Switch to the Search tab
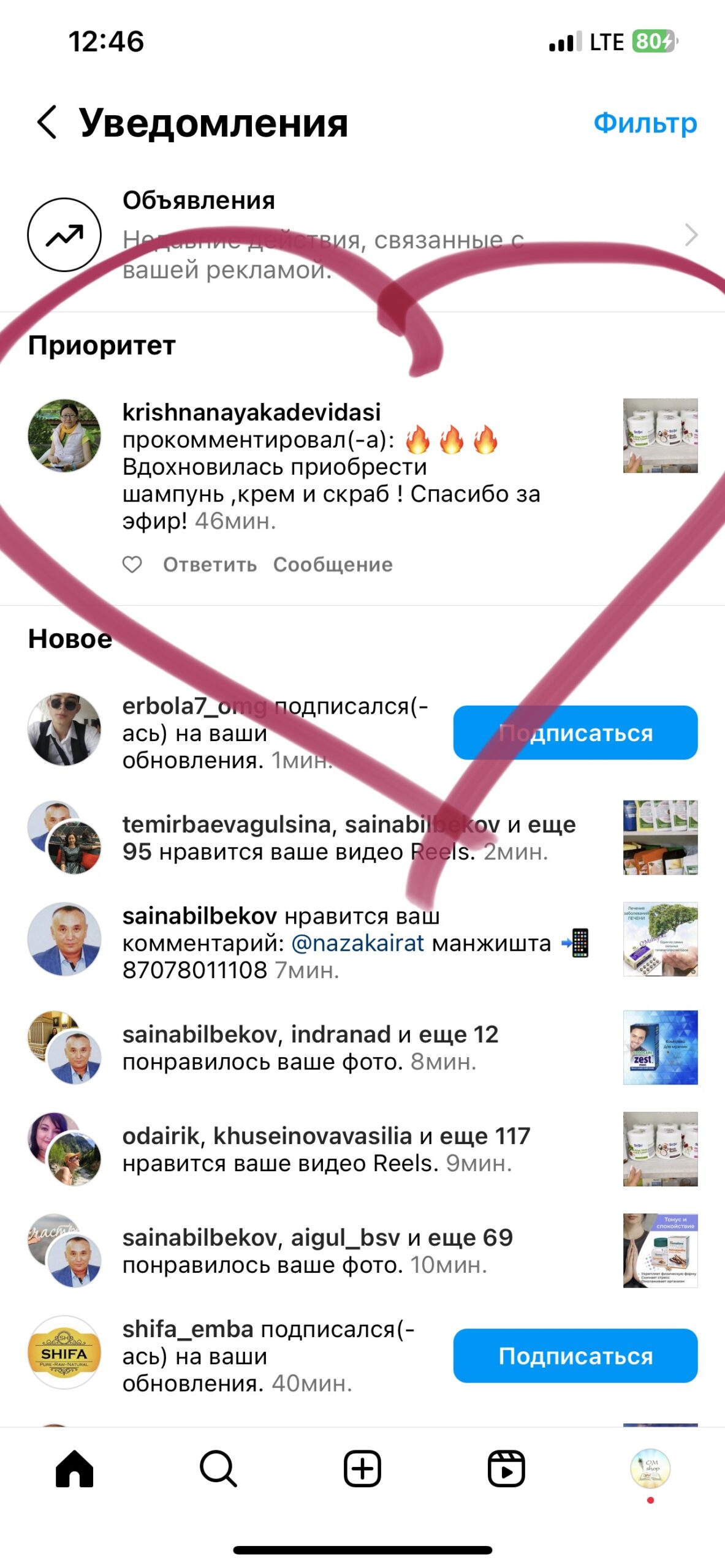The height and width of the screenshot is (1568, 725). tap(218, 1468)
